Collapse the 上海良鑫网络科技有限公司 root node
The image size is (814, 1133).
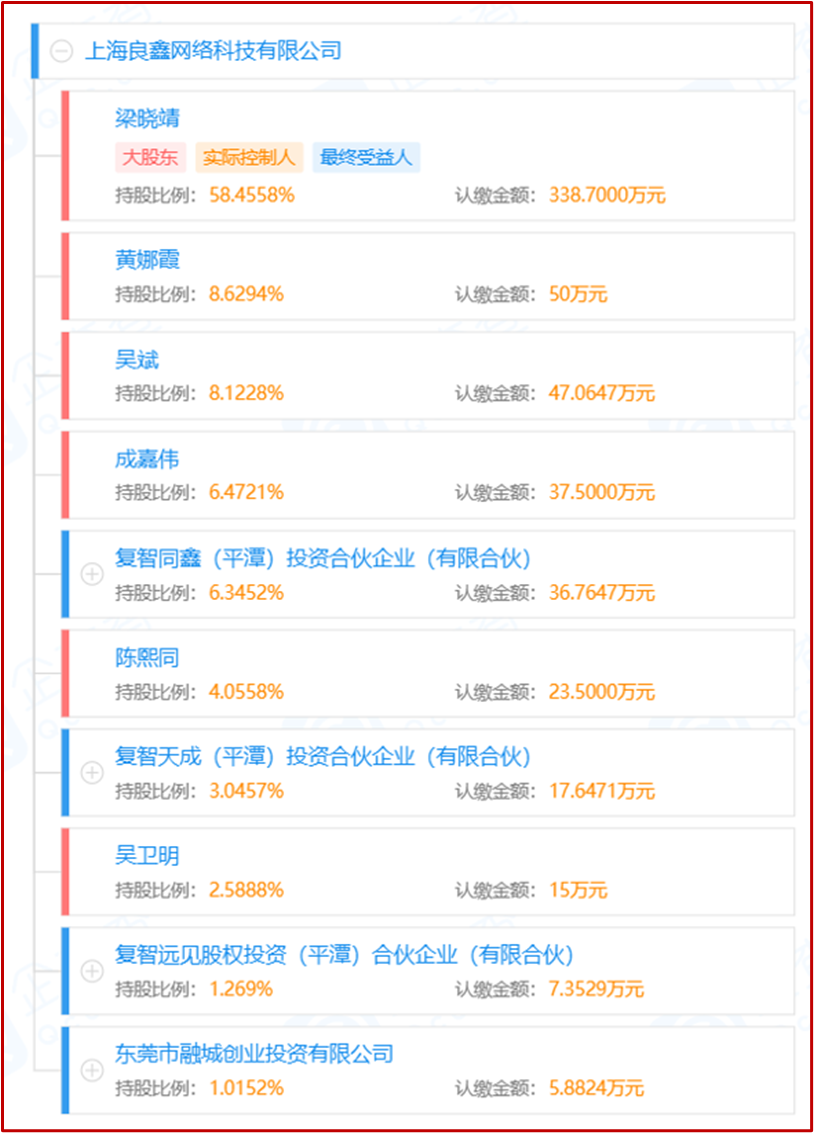click(62, 51)
